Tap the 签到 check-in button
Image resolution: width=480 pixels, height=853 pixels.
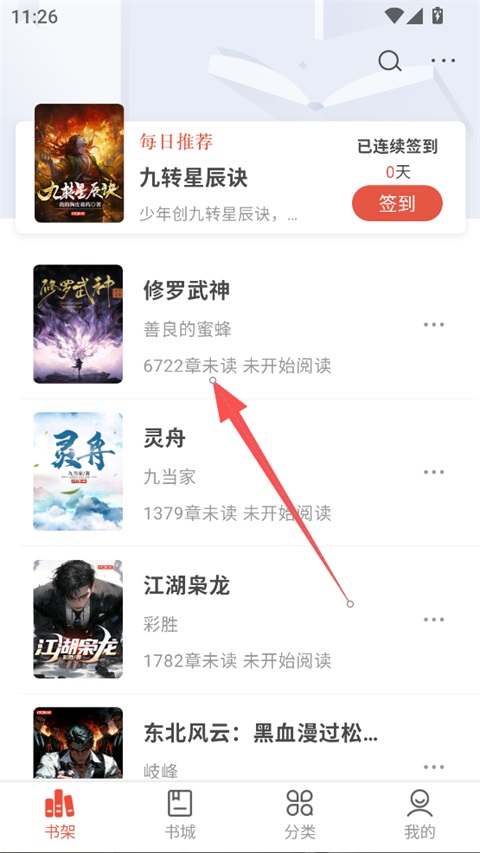397,203
